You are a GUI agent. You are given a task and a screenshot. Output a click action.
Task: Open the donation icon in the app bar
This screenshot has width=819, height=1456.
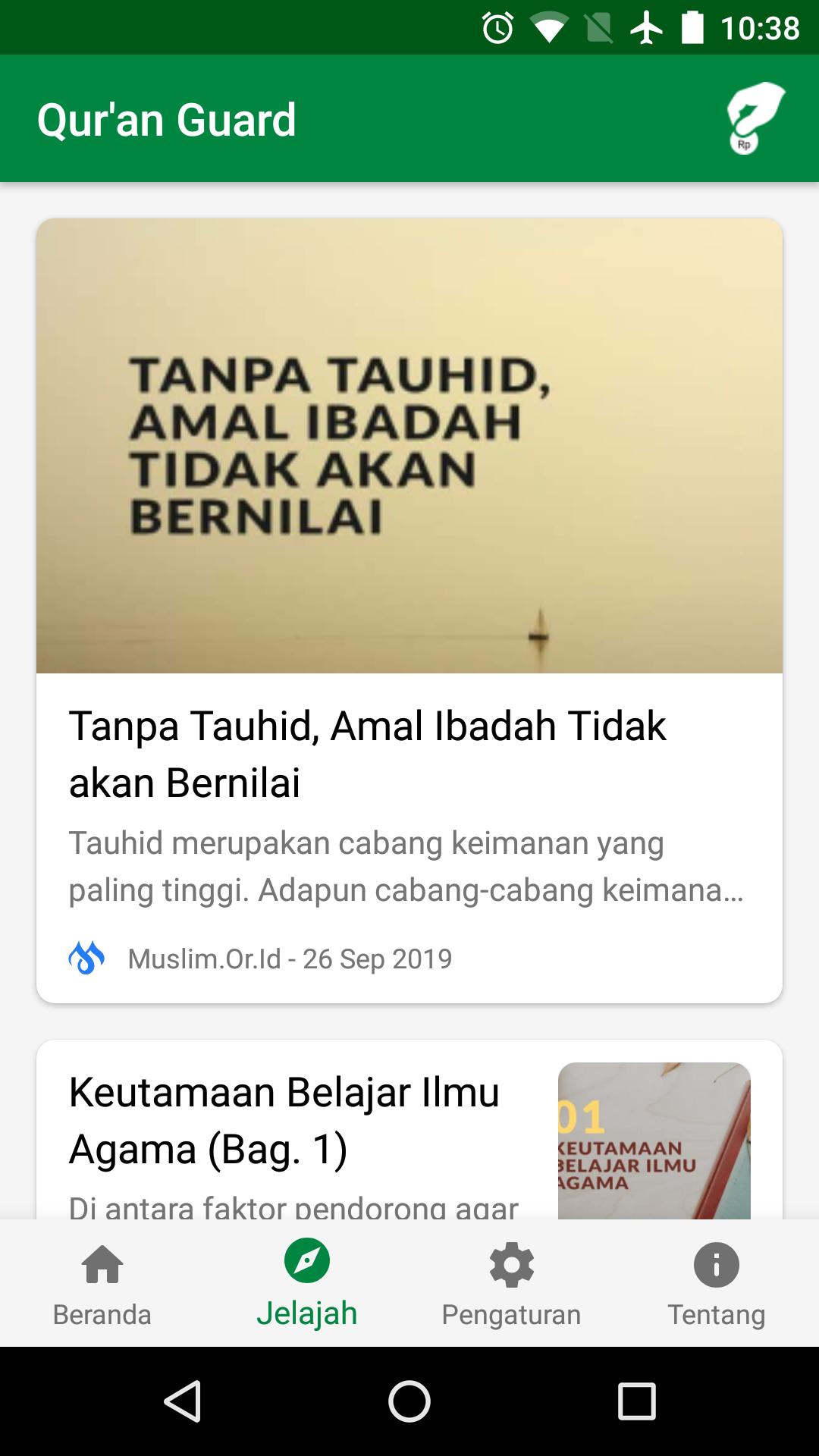[x=754, y=118]
